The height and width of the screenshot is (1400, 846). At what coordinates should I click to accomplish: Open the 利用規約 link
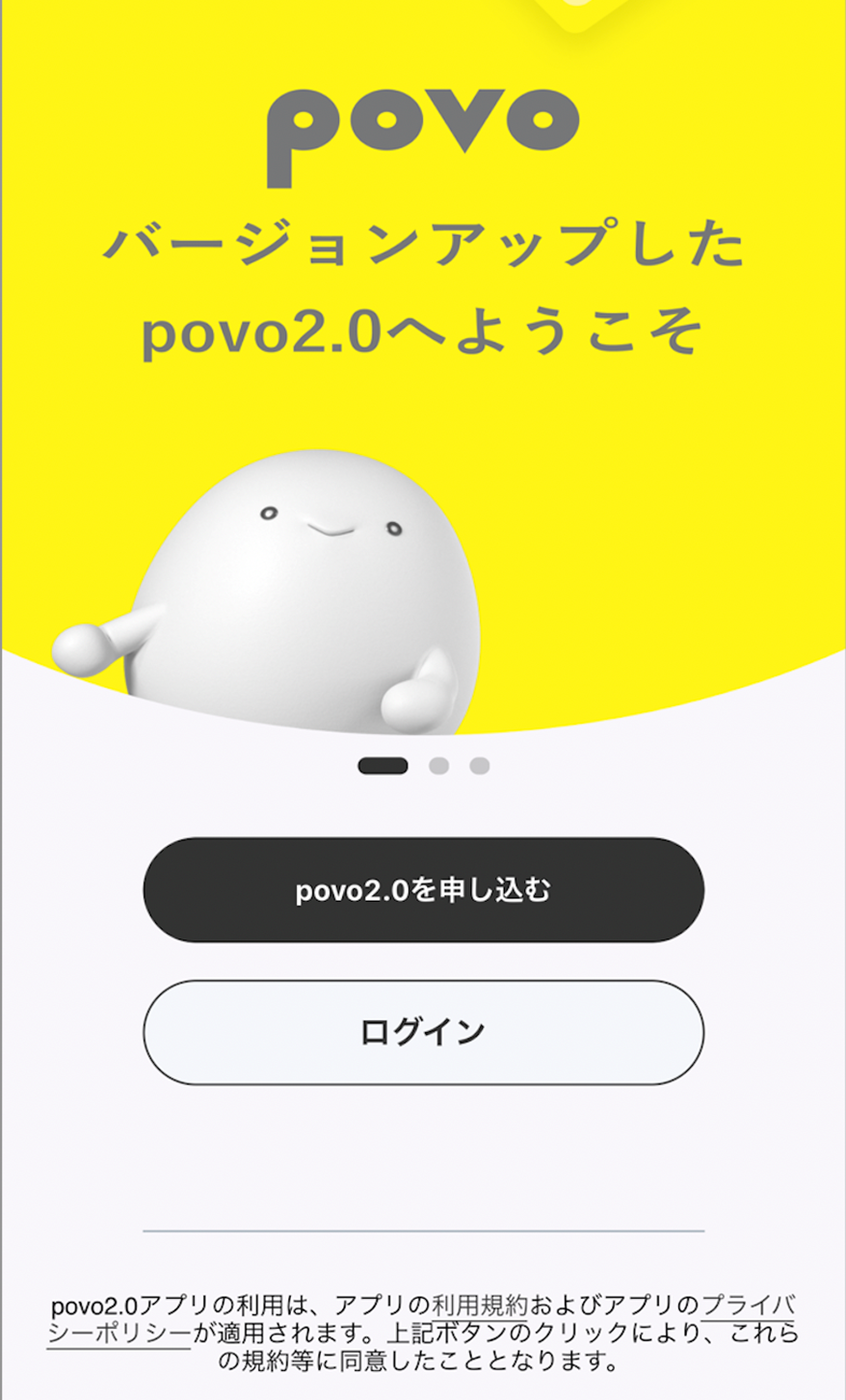pos(480,1307)
